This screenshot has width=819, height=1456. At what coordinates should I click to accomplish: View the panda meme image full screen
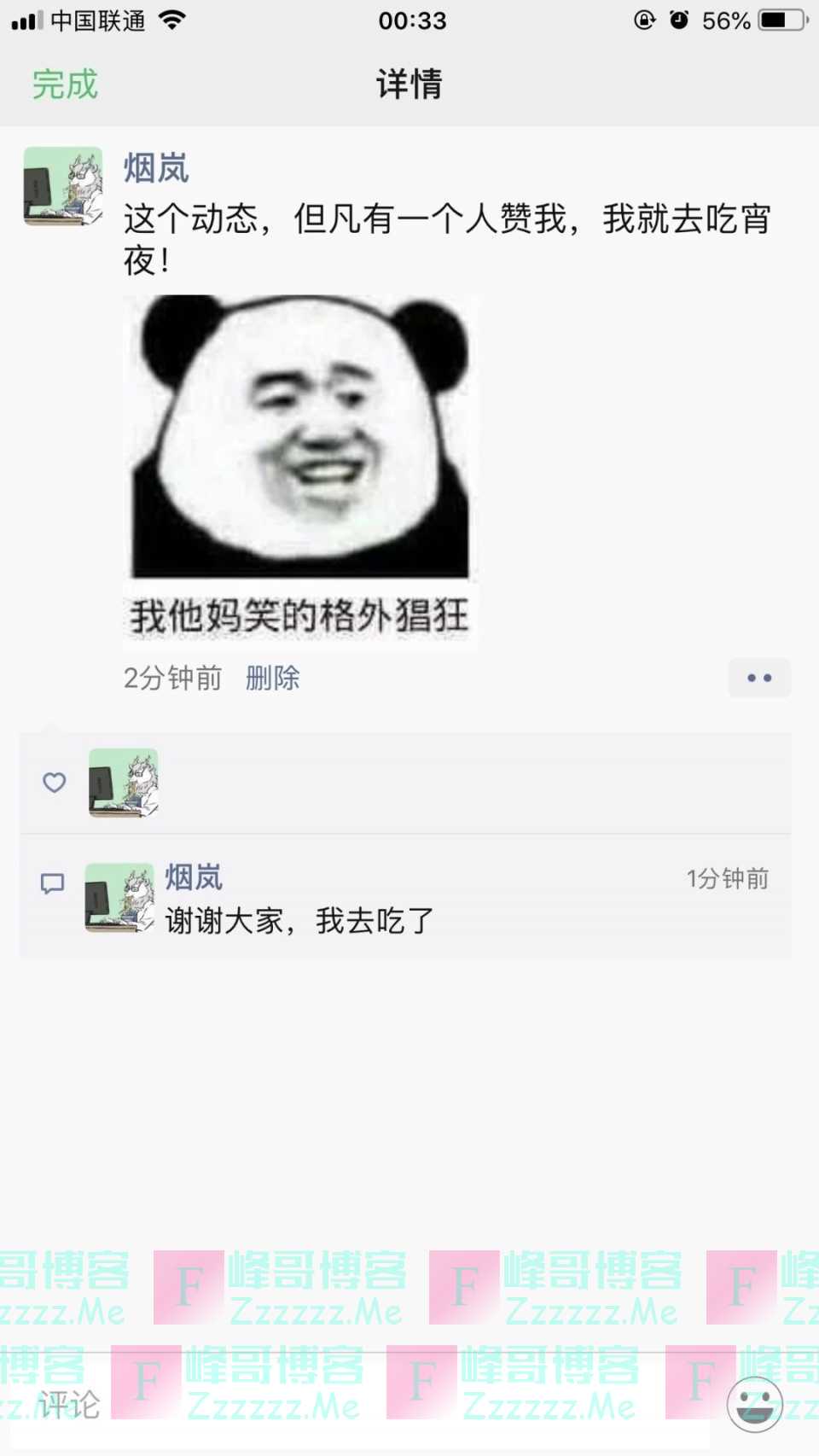click(x=300, y=471)
